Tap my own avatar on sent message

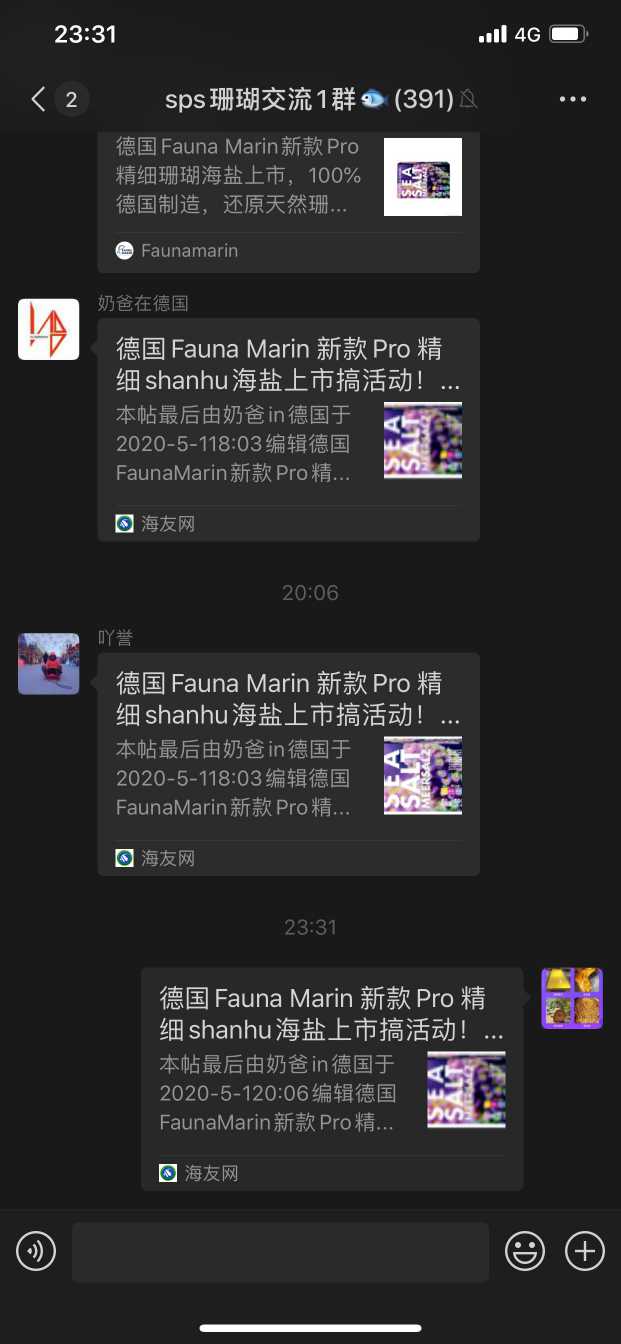tap(572, 998)
